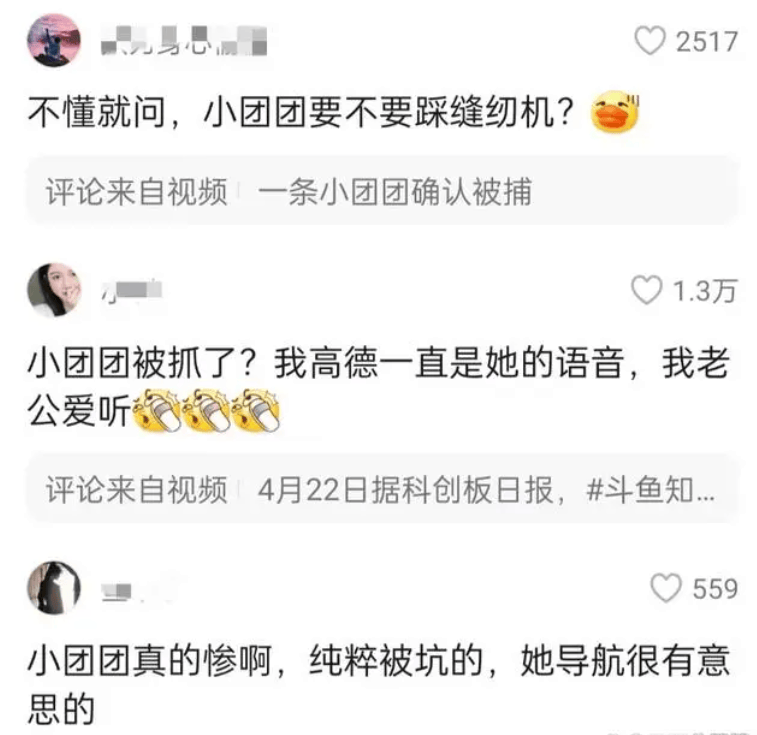
Task: Visit profile of the 小团团真的惨啊 commenter
Action: tap(54, 588)
